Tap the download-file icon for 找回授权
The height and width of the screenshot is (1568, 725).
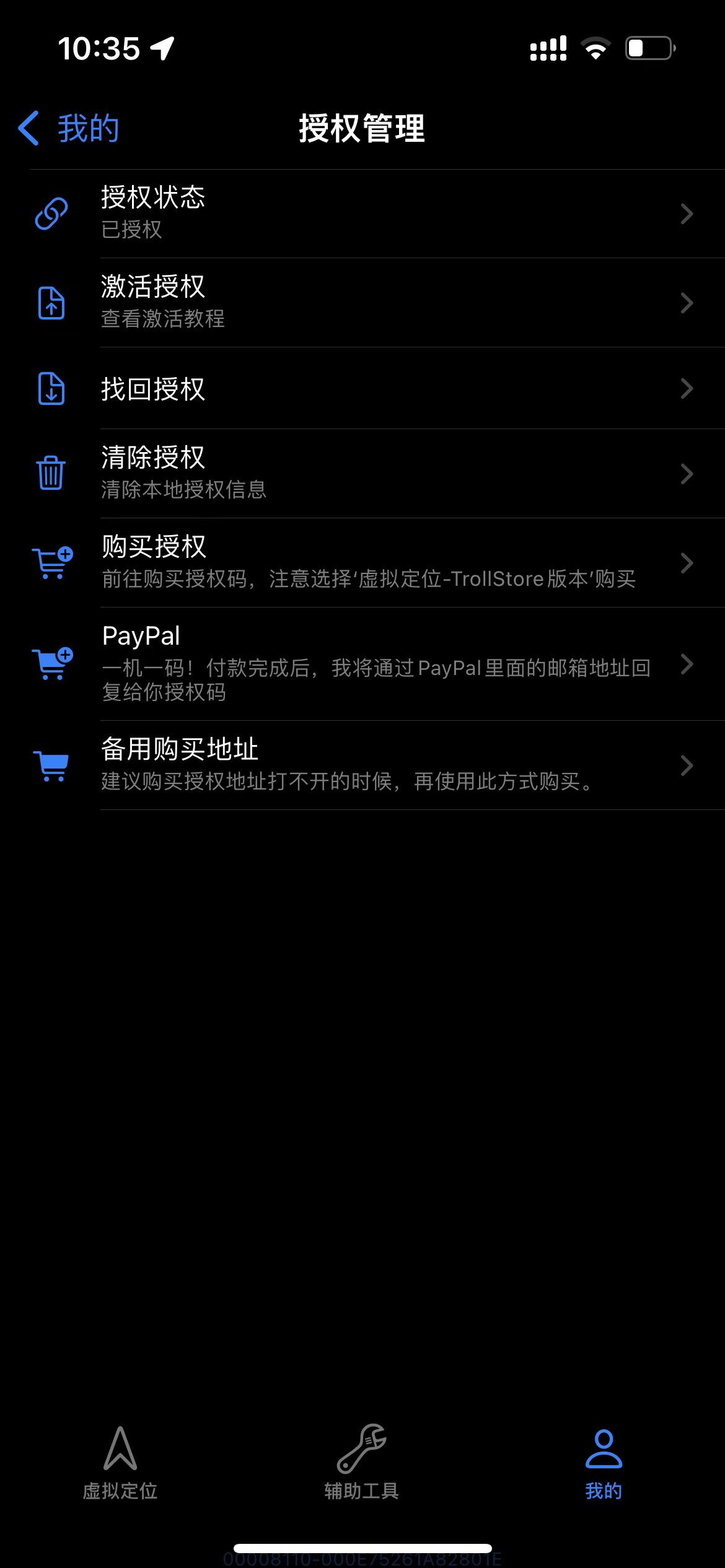[50, 389]
